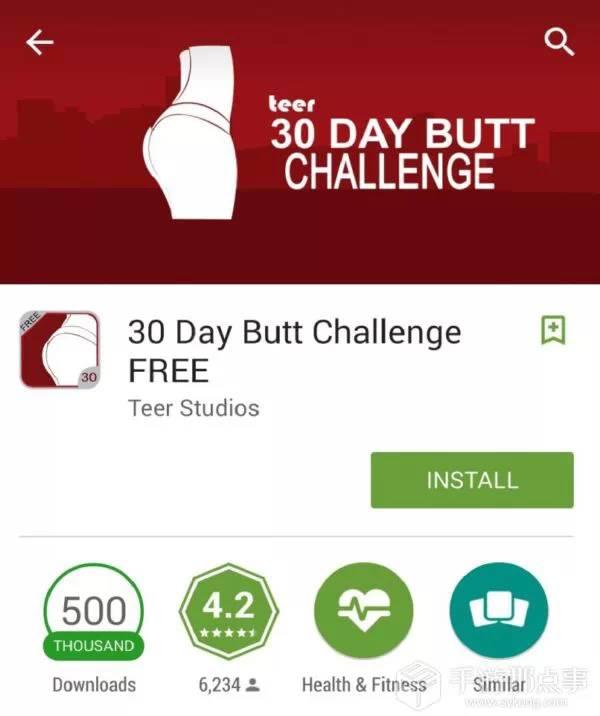Go back using the arrow icon
Viewport: 600px width, 716px height.
[40, 42]
